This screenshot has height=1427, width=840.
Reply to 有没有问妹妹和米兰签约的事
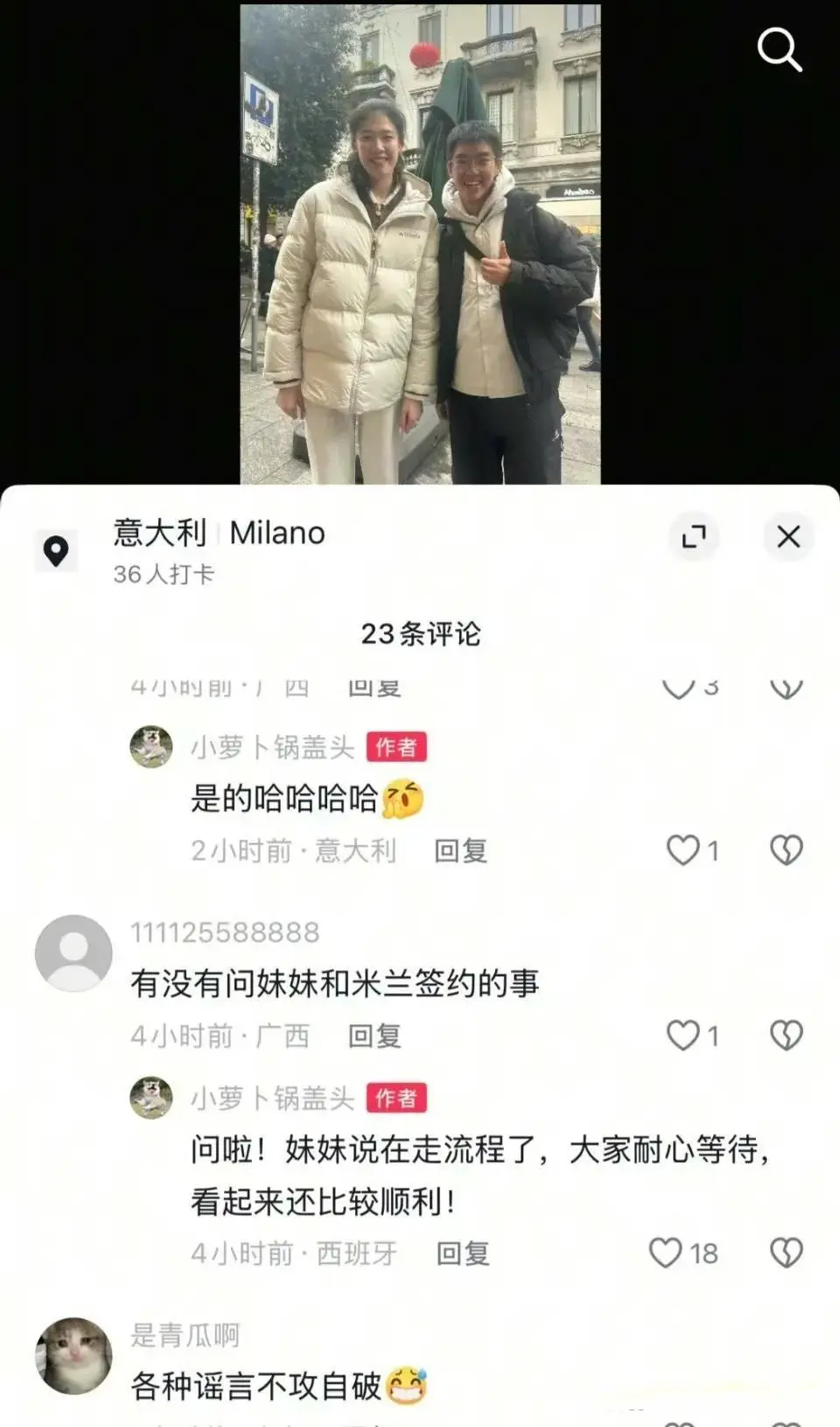pyautogui.click(x=374, y=1036)
